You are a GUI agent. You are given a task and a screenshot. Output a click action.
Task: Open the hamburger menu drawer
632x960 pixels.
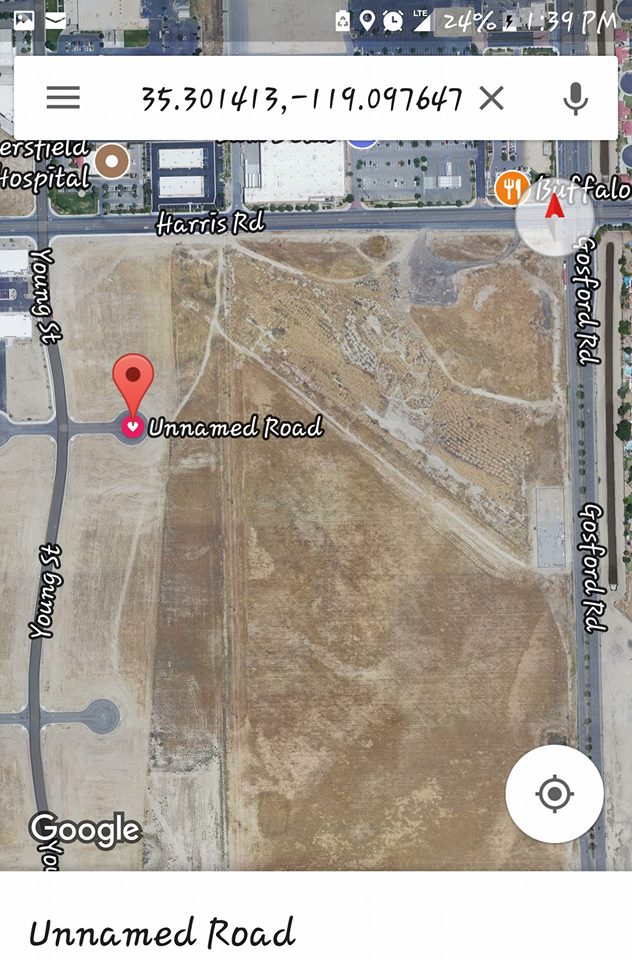point(63,97)
